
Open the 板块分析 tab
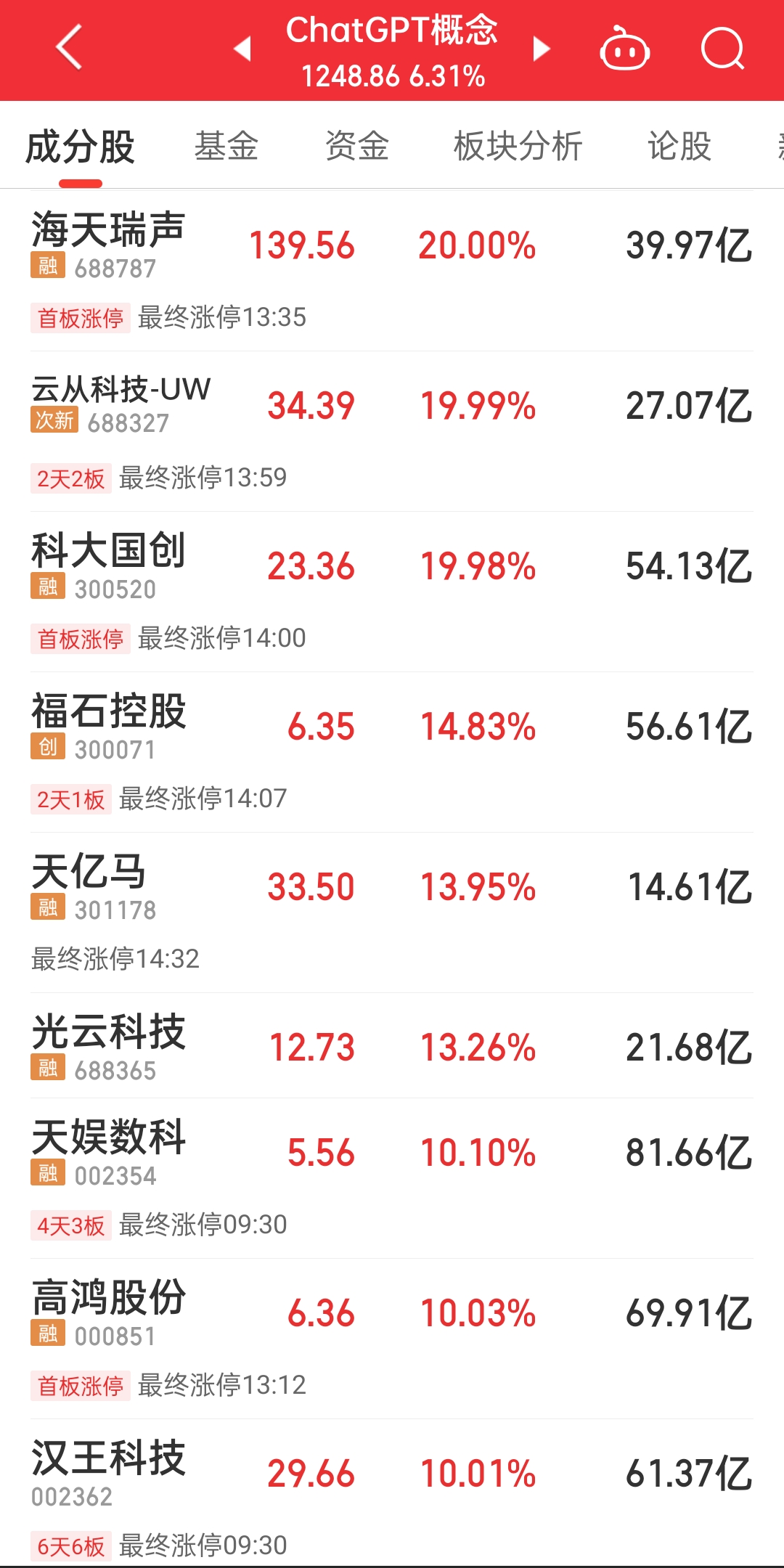pos(518,146)
